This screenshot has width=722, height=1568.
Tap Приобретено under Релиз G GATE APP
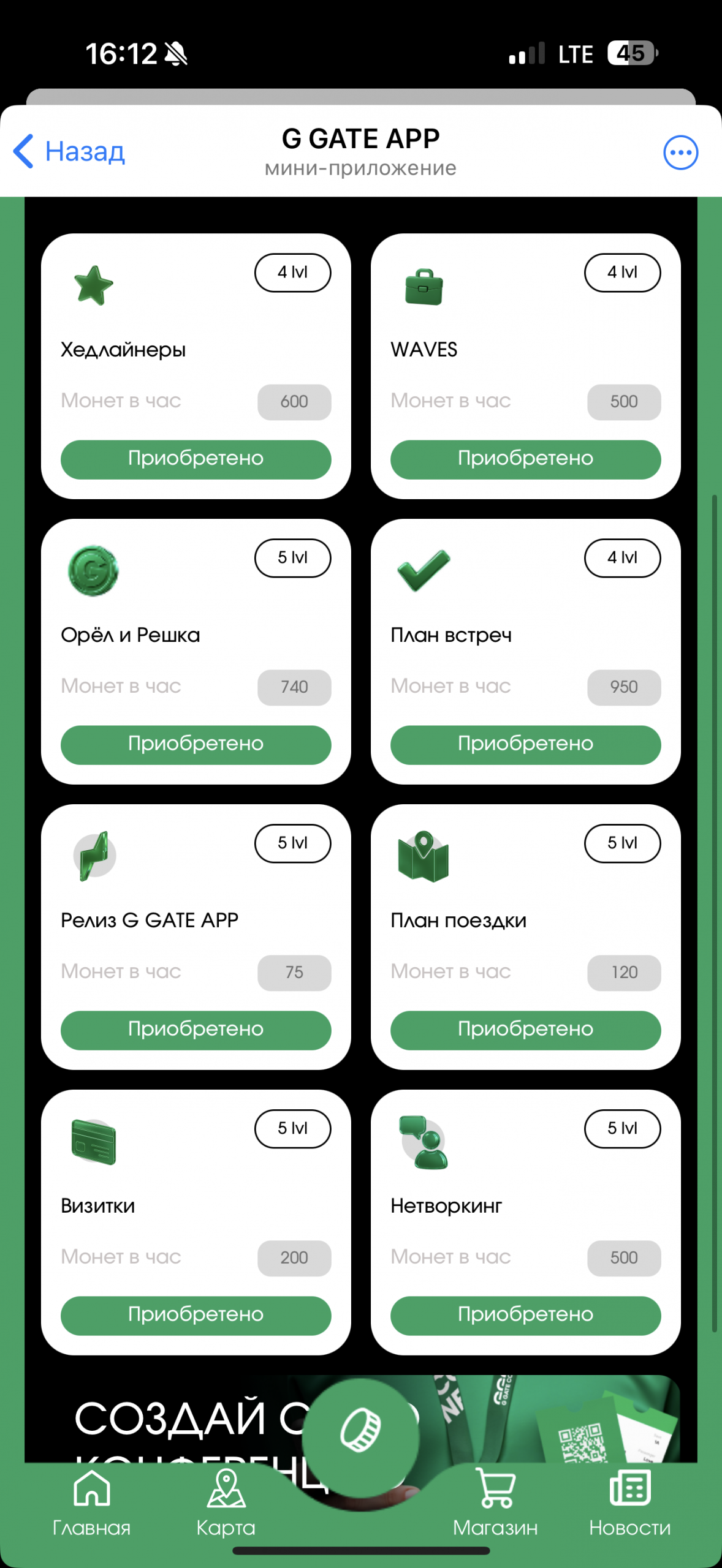(x=196, y=1030)
